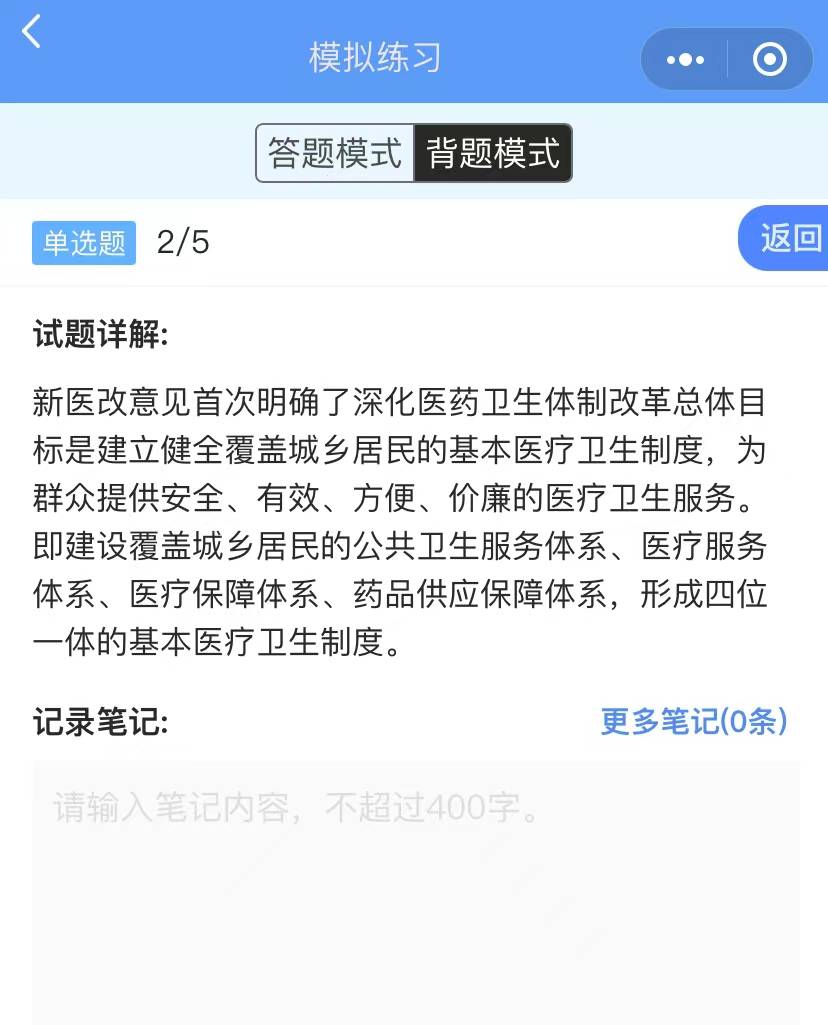Activate 答题模式 mode
Viewport: 828px width, 1025px height.
[336, 153]
